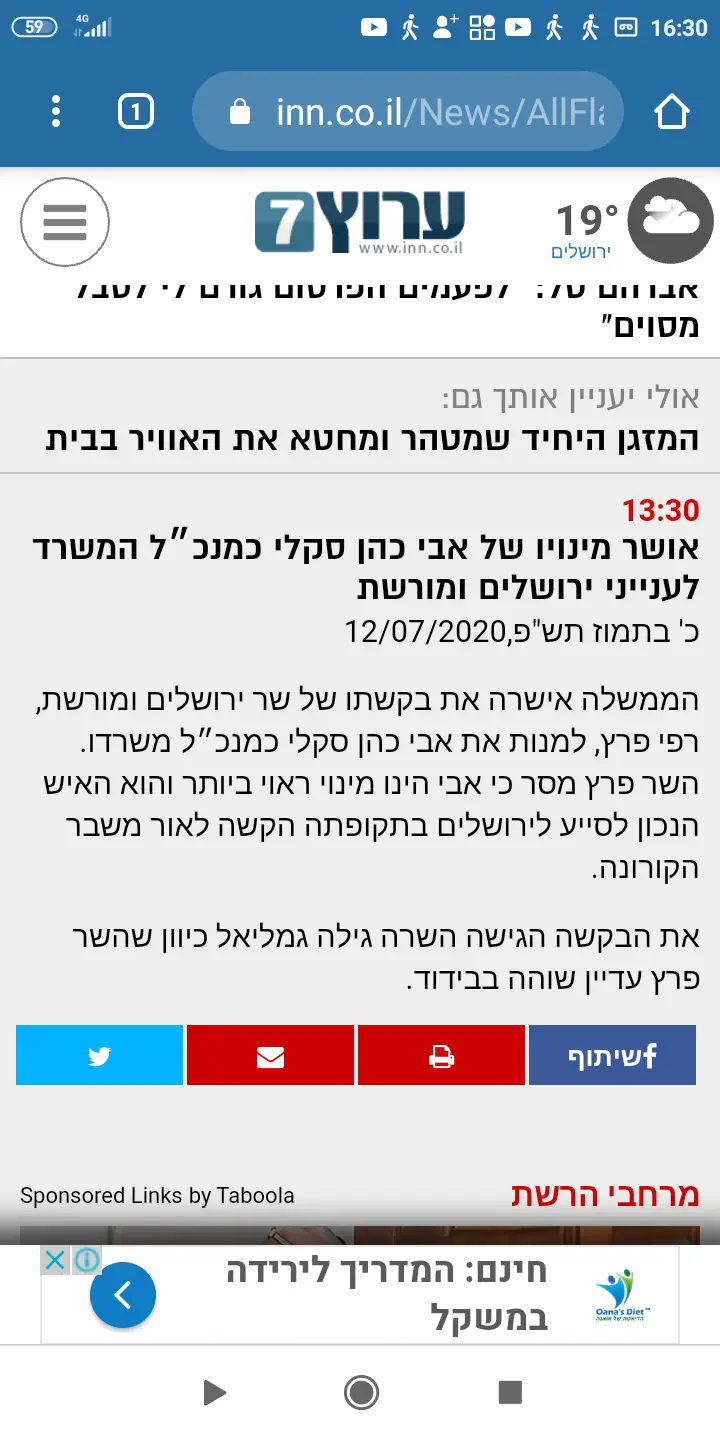Tap the blue arrow on the ad banner
The width and height of the screenshot is (720, 1440).
[123, 1295]
